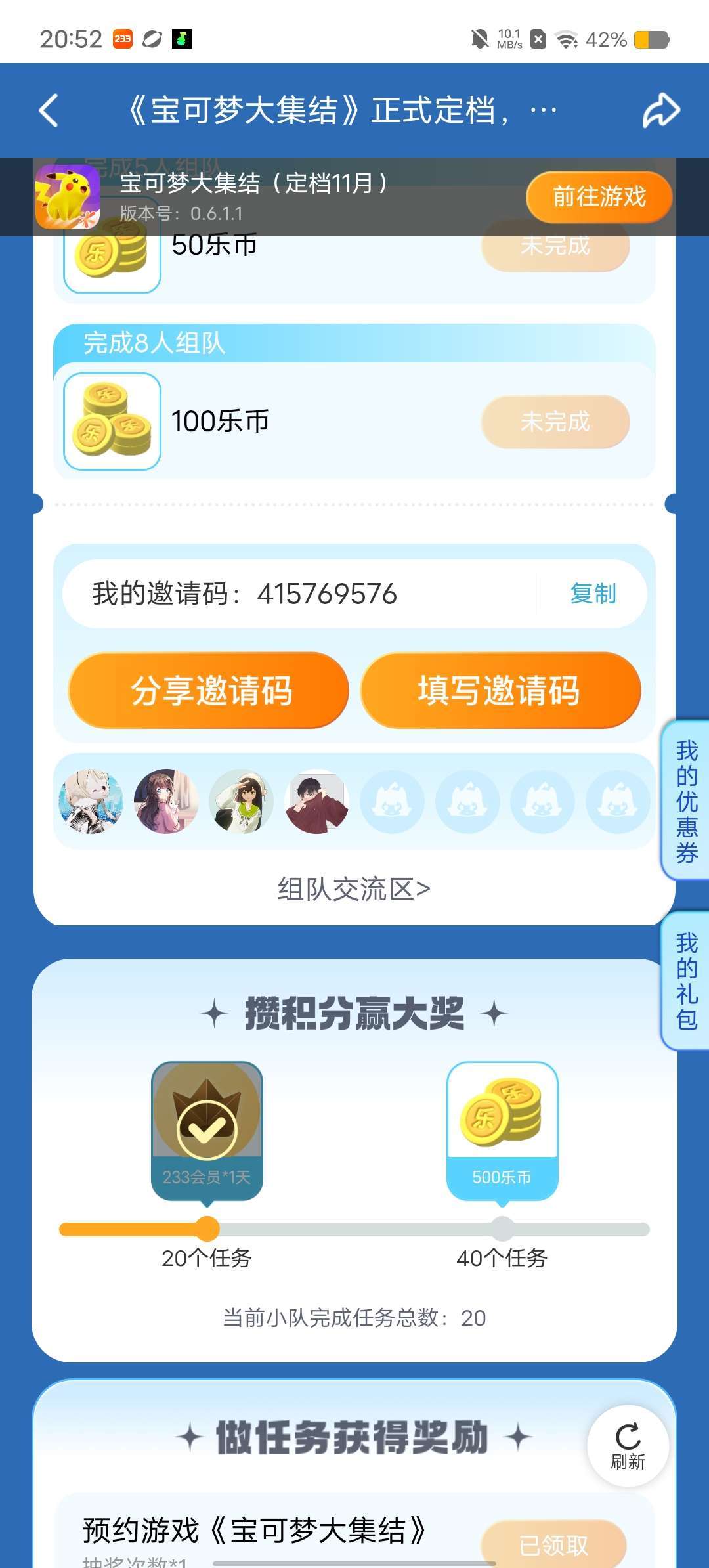Copy my invitation code
The width and height of the screenshot is (709, 1568).
point(593,594)
